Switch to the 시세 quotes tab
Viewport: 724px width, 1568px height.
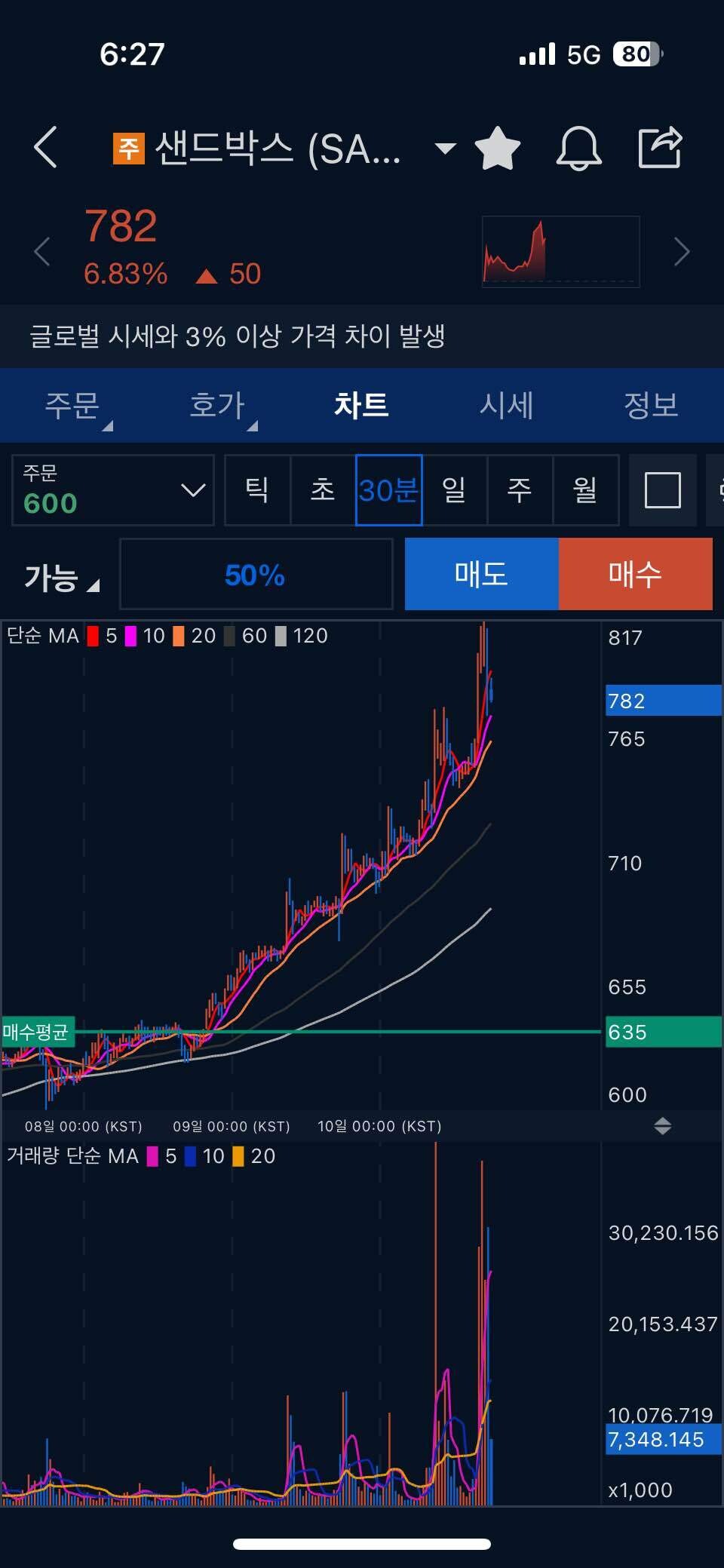click(507, 405)
